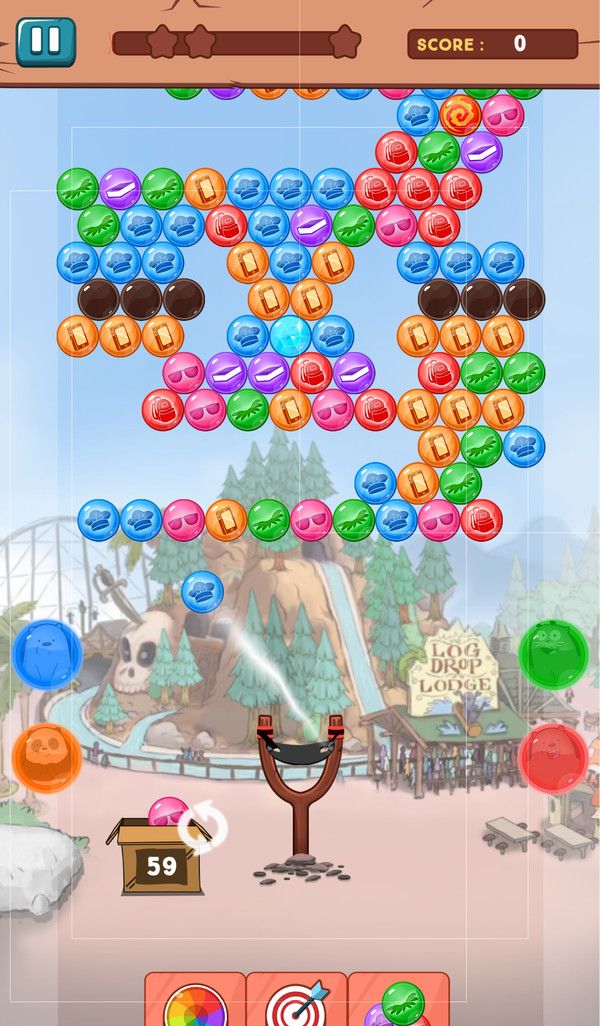Image resolution: width=600 pixels, height=1026 pixels.
Task: Use the multi-bubble power-up
Action: click(398, 1003)
